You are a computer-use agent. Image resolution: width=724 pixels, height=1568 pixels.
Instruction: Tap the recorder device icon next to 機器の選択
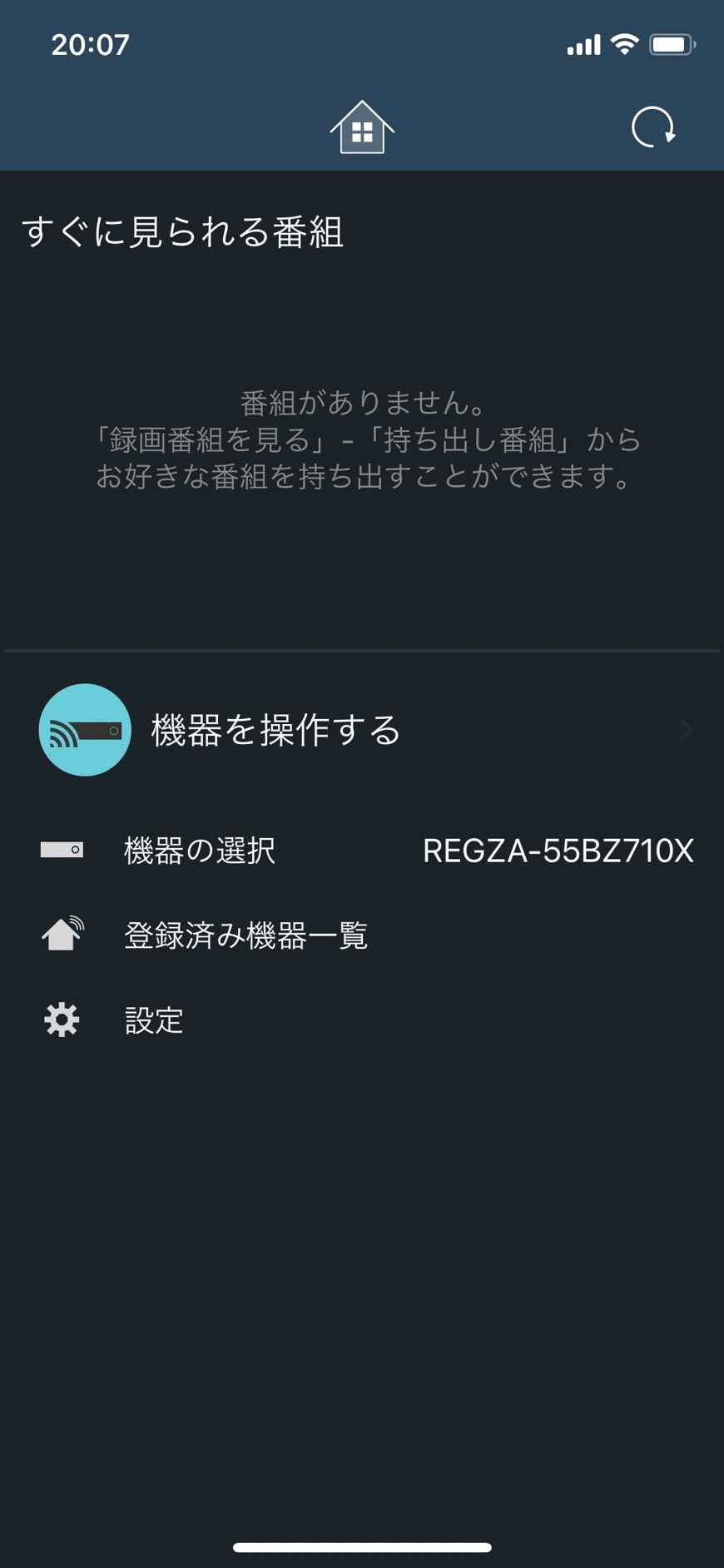coord(62,850)
